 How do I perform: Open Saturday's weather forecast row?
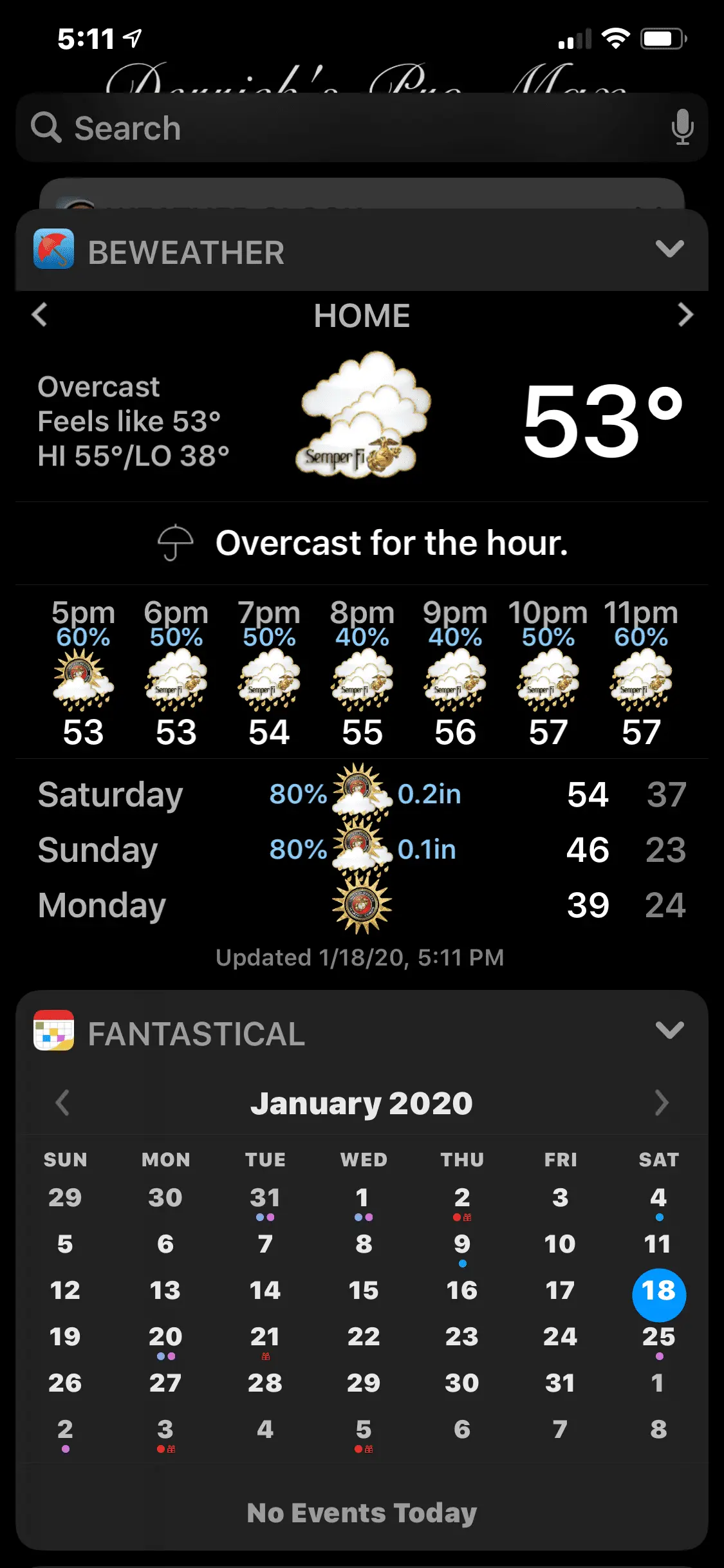[x=362, y=794]
